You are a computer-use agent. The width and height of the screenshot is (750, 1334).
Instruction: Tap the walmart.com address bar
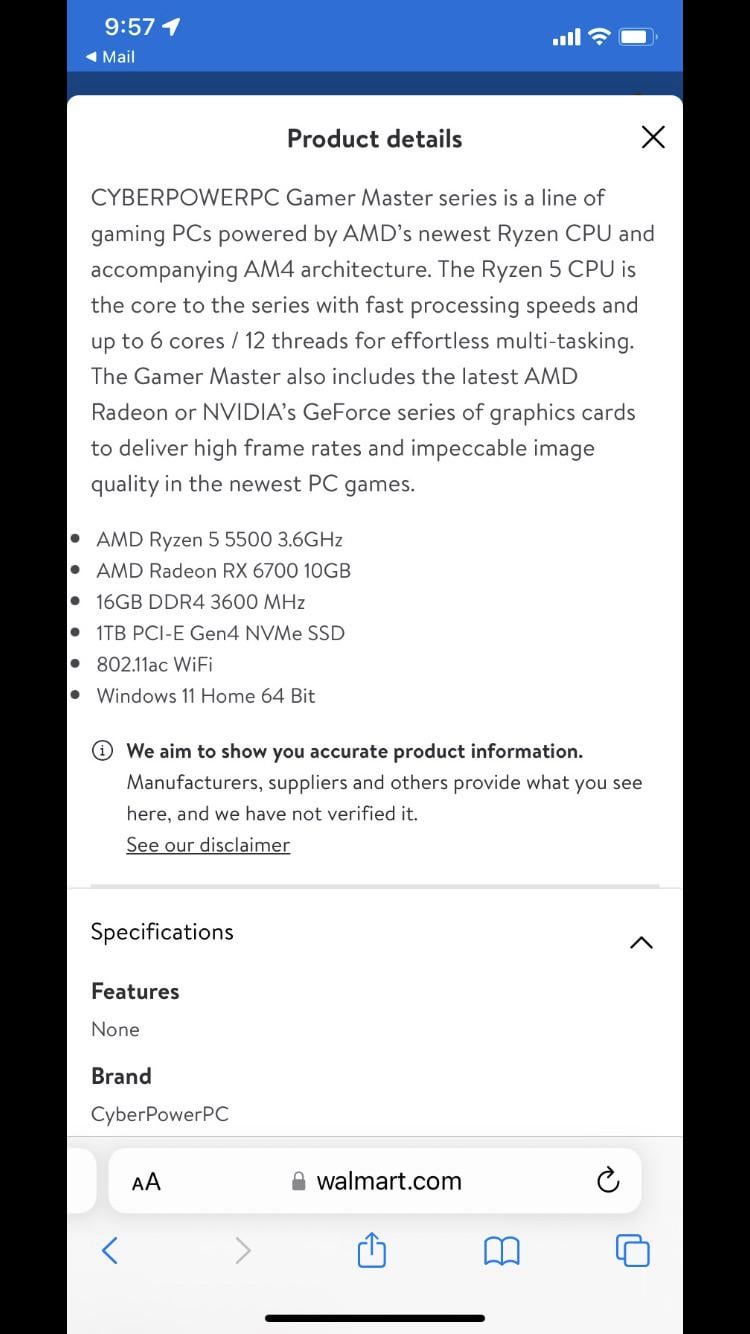(375, 1181)
